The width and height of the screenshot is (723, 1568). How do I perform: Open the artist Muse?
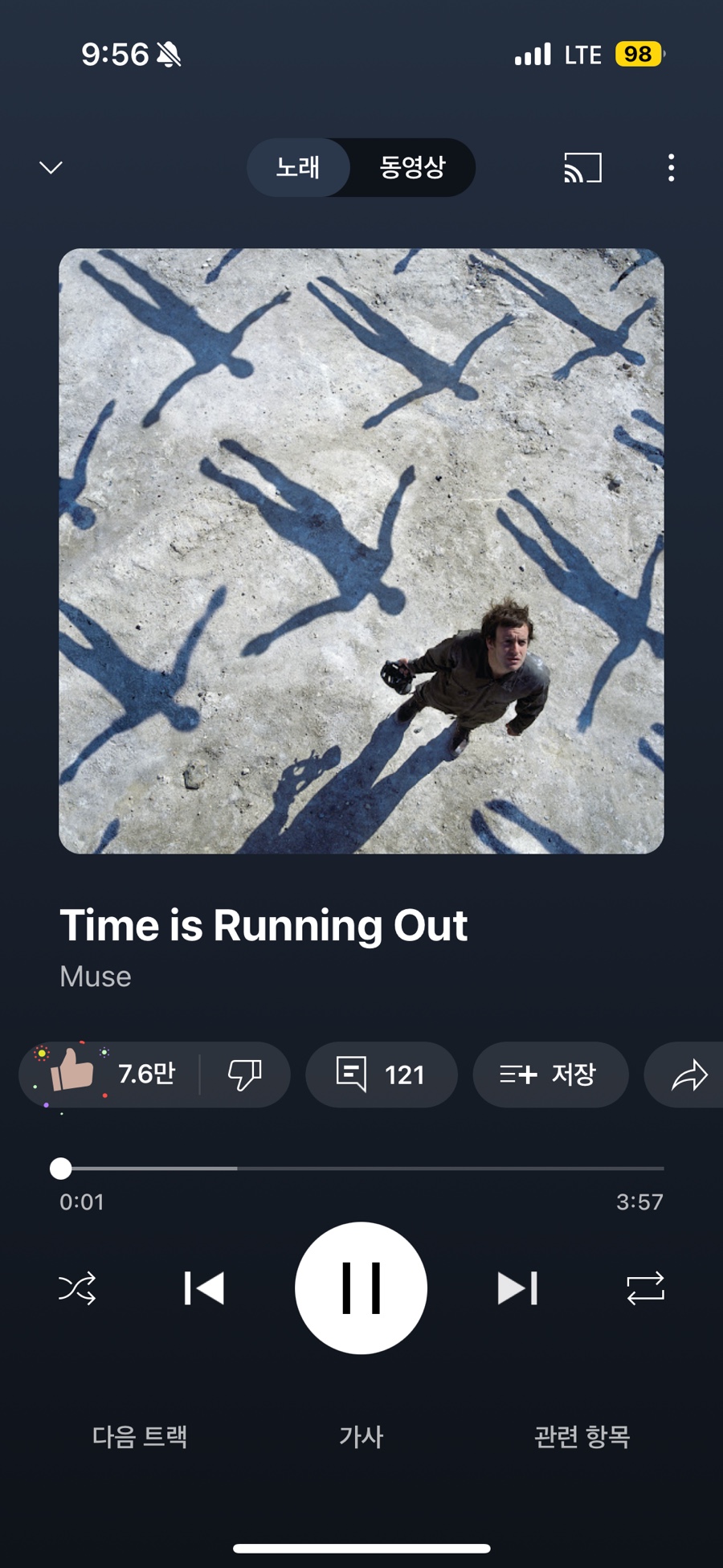pos(96,976)
